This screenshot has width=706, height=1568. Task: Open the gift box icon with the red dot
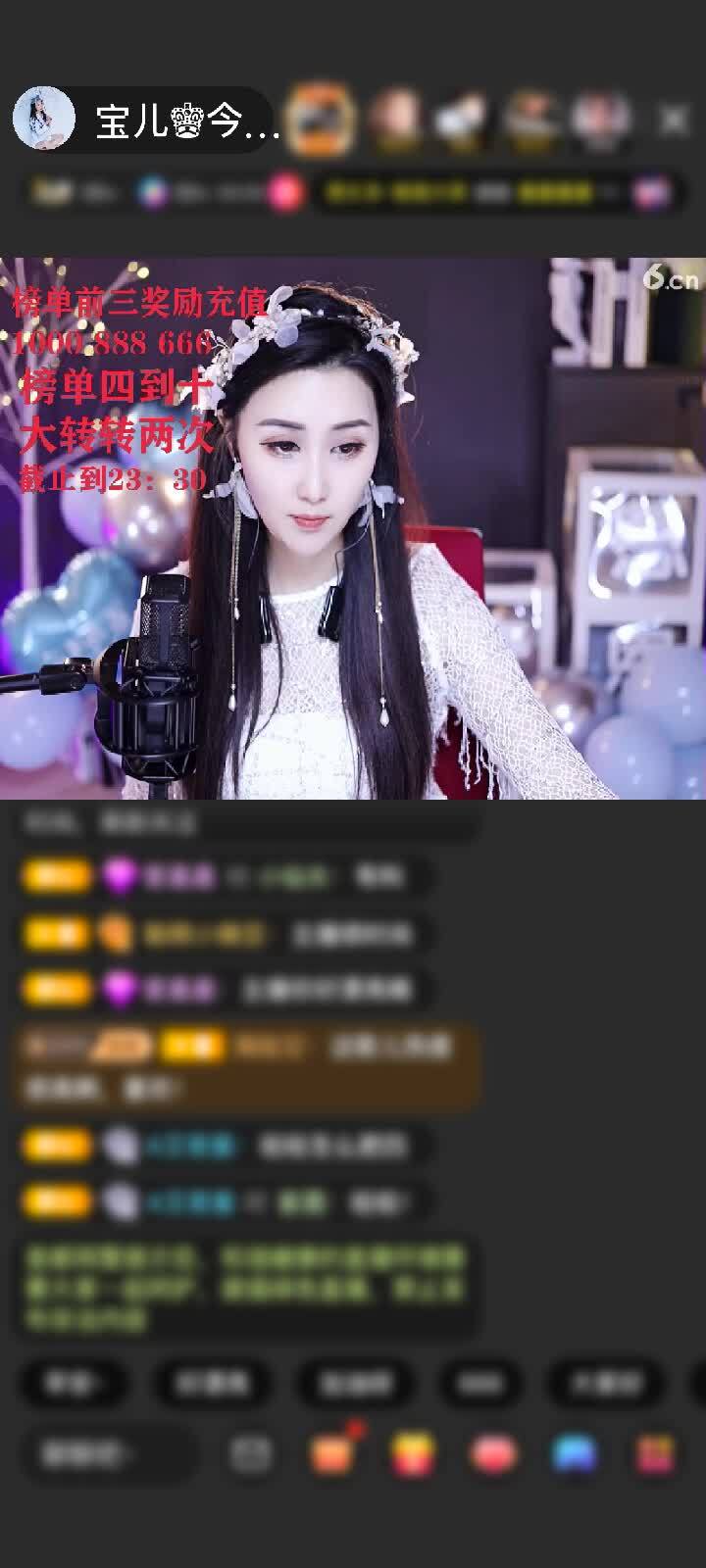click(333, 1454)
